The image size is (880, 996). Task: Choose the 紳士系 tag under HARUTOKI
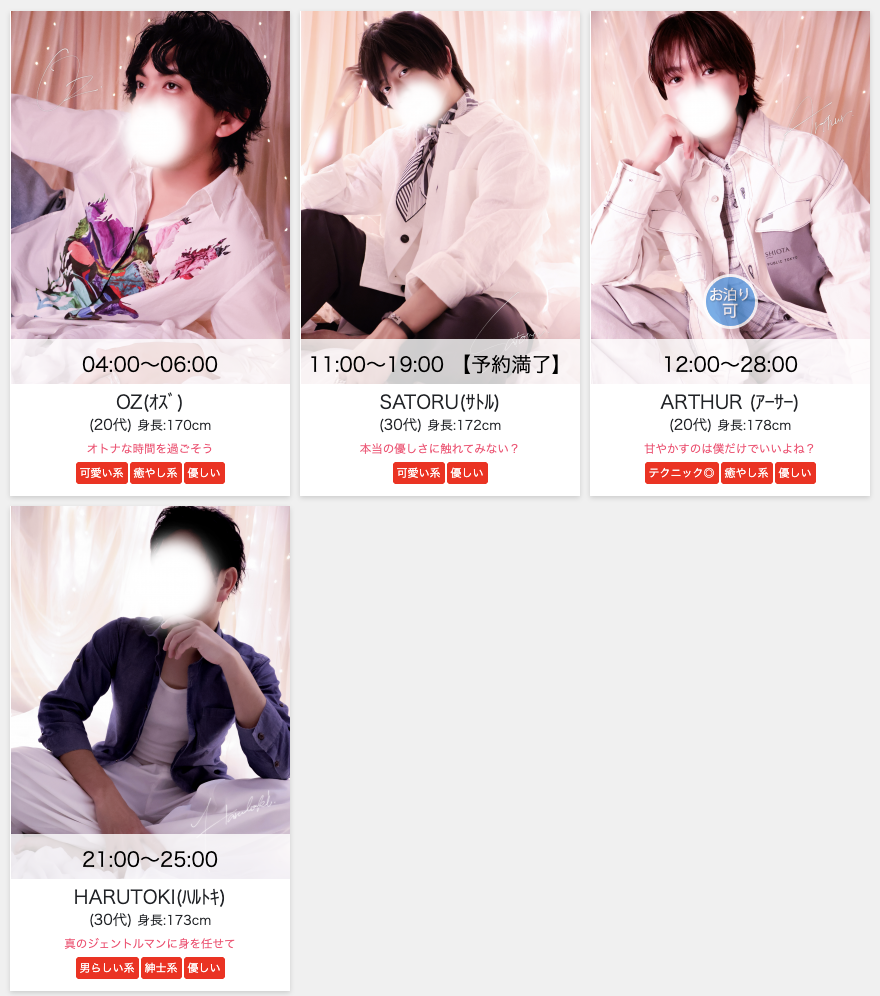pyautogui.click(x=161, y=968)
